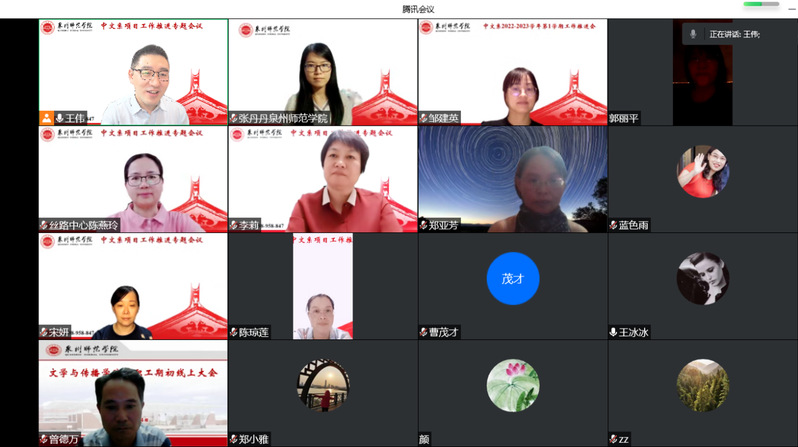Screen dimensions: 798x447
Task: Select zz's participant tile
Action: (x=702, y=393)
